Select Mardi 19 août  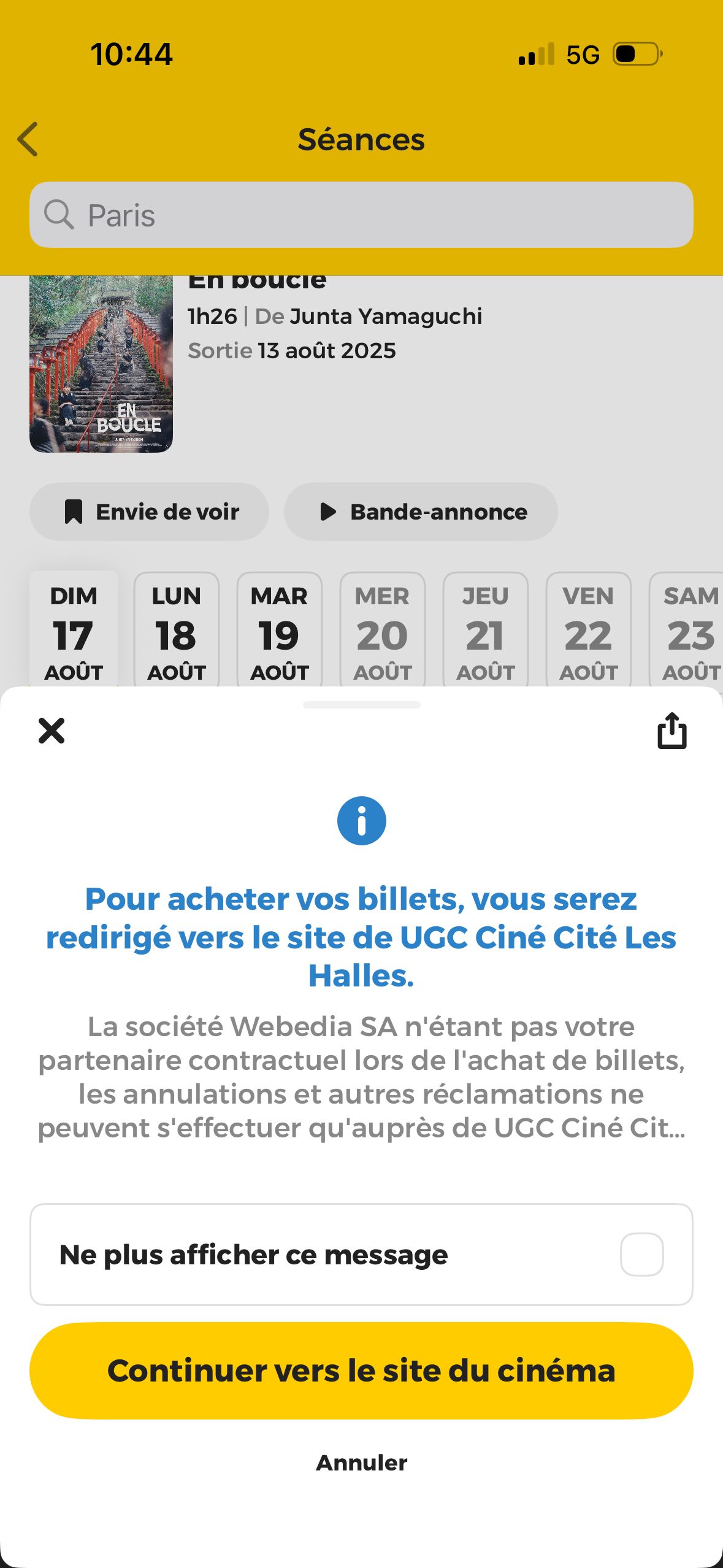[280, 632]
